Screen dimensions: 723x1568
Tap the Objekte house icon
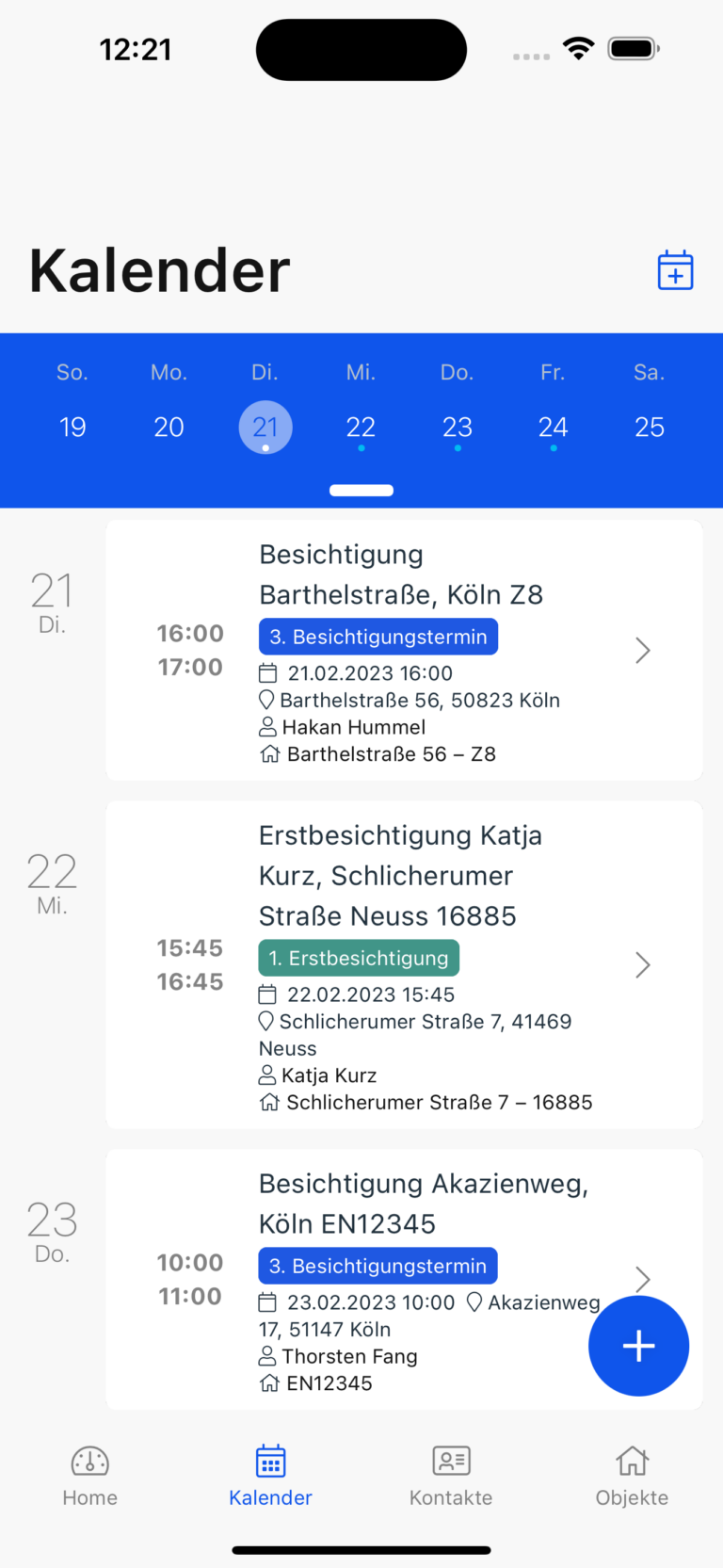[632, 1461]
